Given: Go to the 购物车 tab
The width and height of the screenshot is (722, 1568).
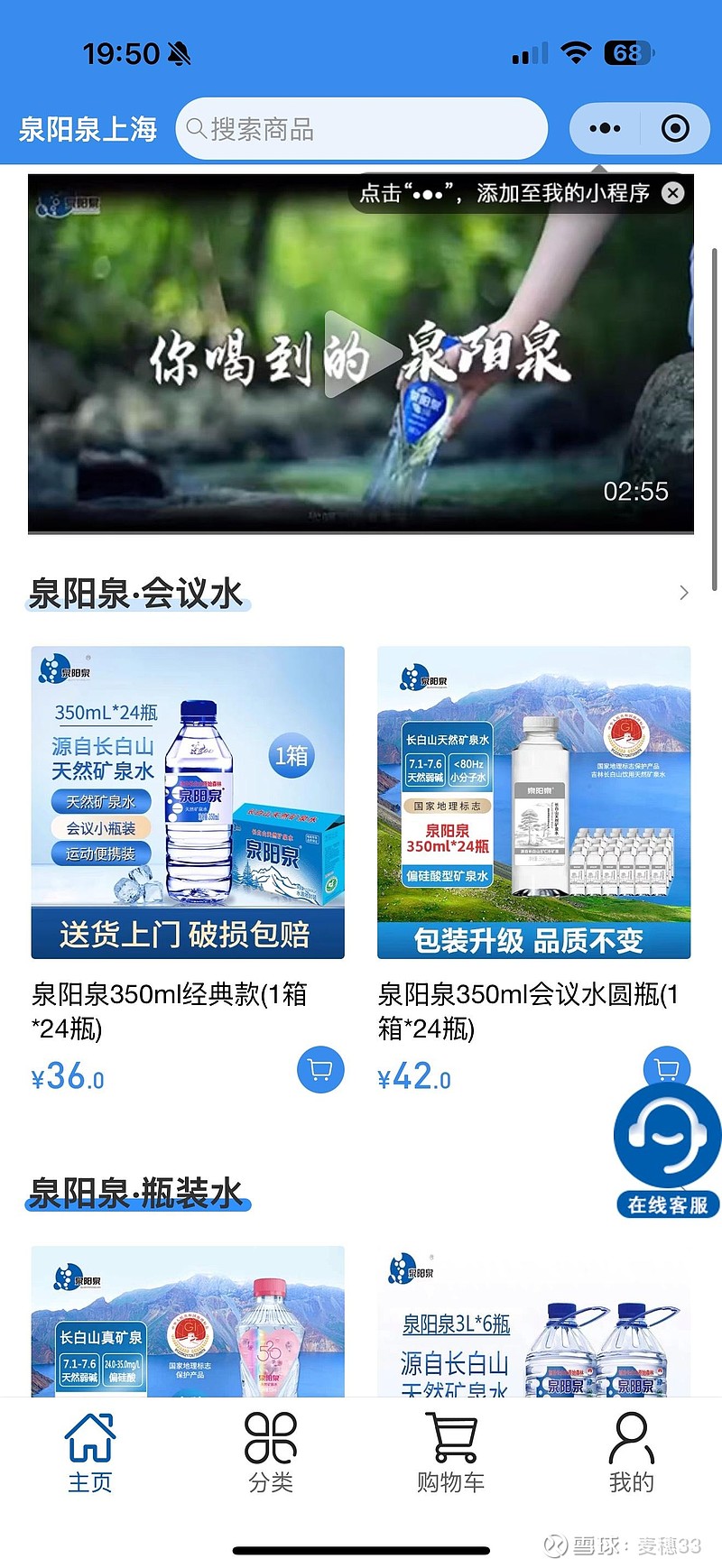Looking at the screenshot, I should [x=450, y=1453].
